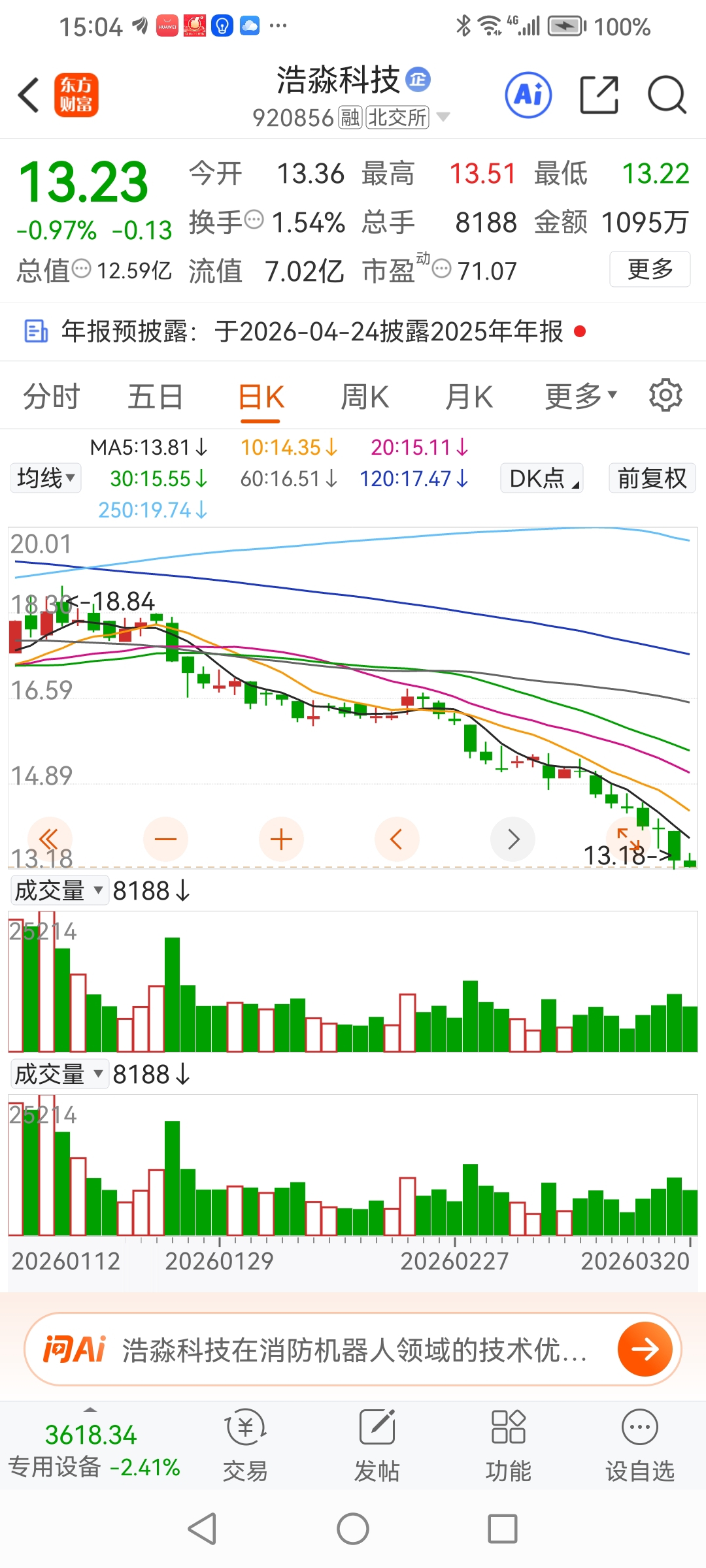
Task: Switch to the 分时 chart tab
Action: [x=51, y=397]
